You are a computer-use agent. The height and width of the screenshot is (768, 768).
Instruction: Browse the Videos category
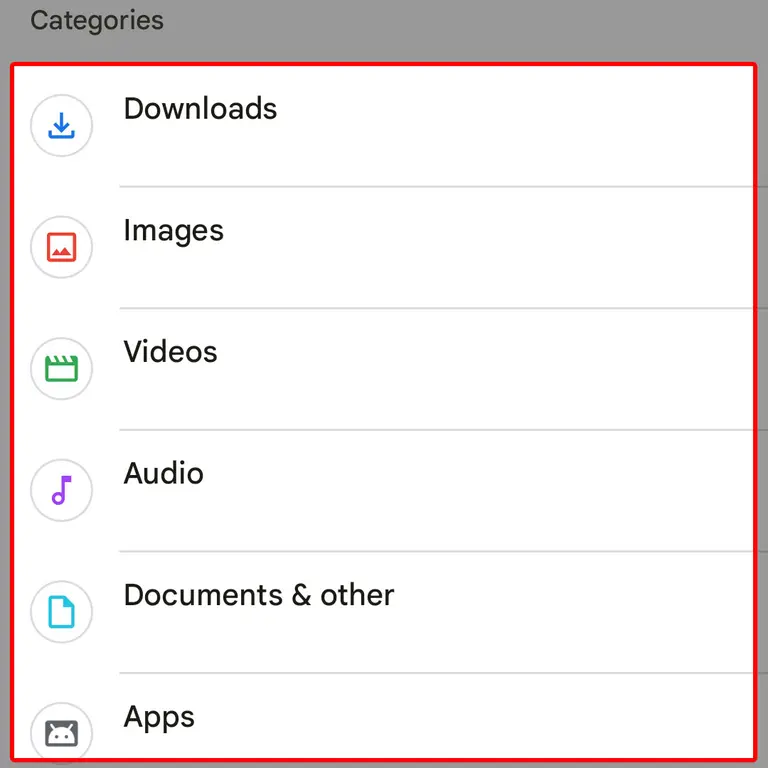point(170,353)
